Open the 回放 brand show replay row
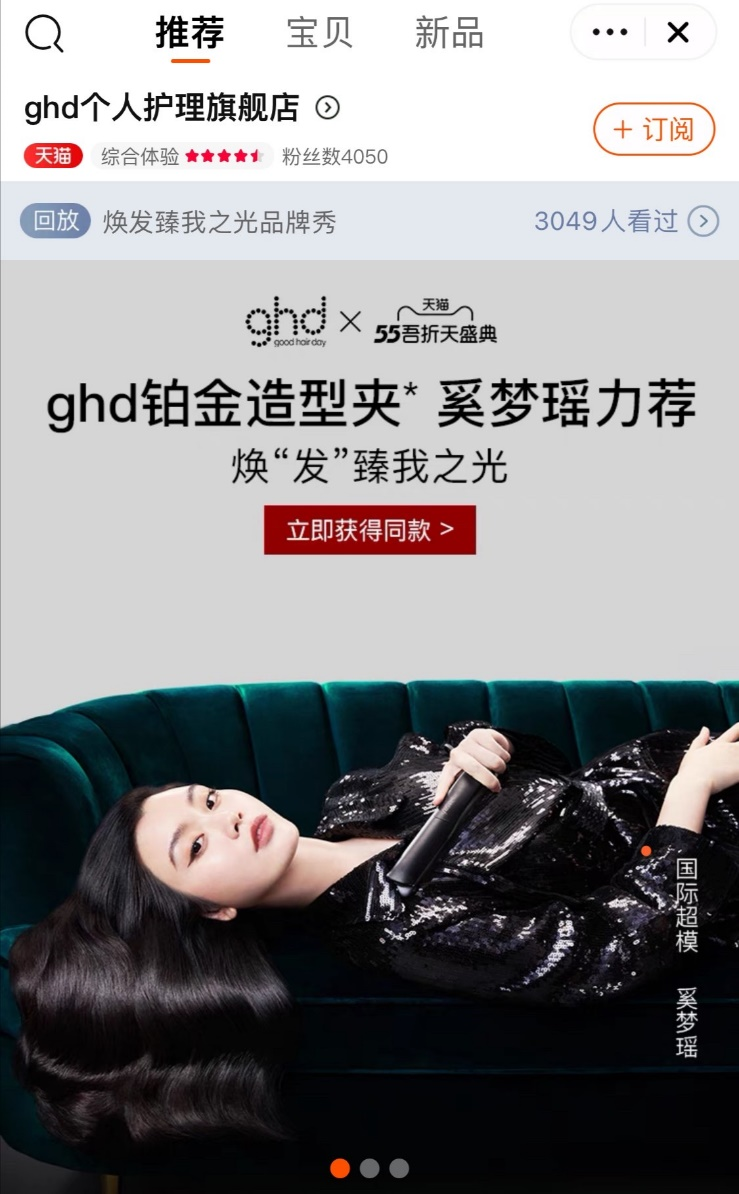This screenshot has width=739, height=1194. (x=369, y=221)
